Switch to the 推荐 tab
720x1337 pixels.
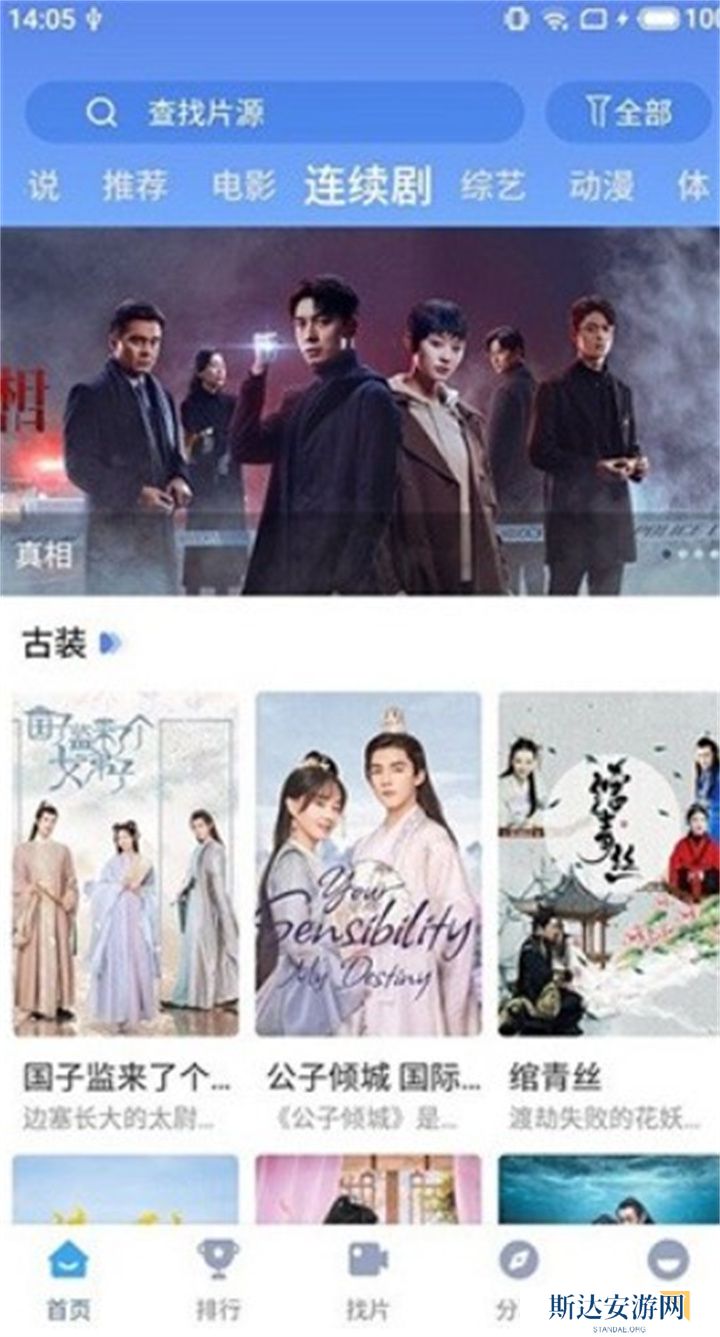point(135,186)
